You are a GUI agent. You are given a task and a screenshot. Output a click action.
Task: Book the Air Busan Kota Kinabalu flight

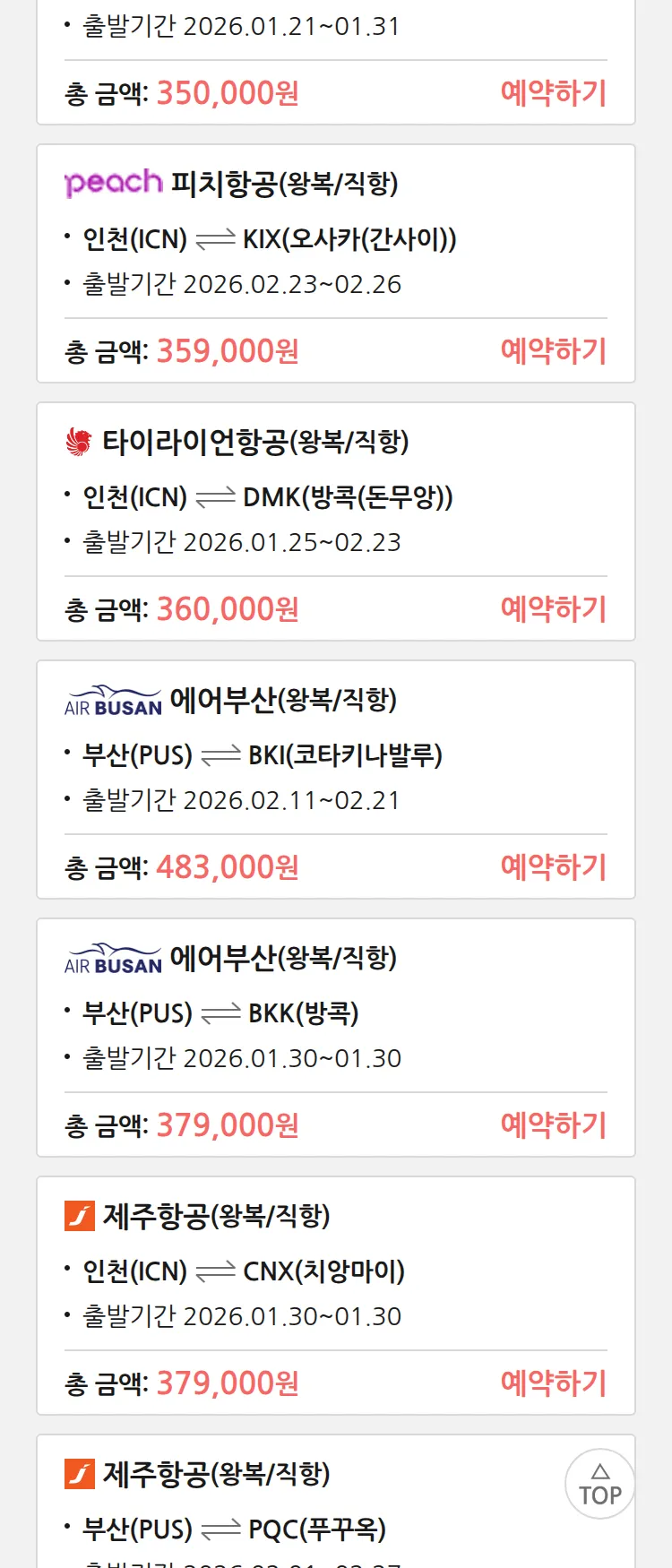coord(553,867)
